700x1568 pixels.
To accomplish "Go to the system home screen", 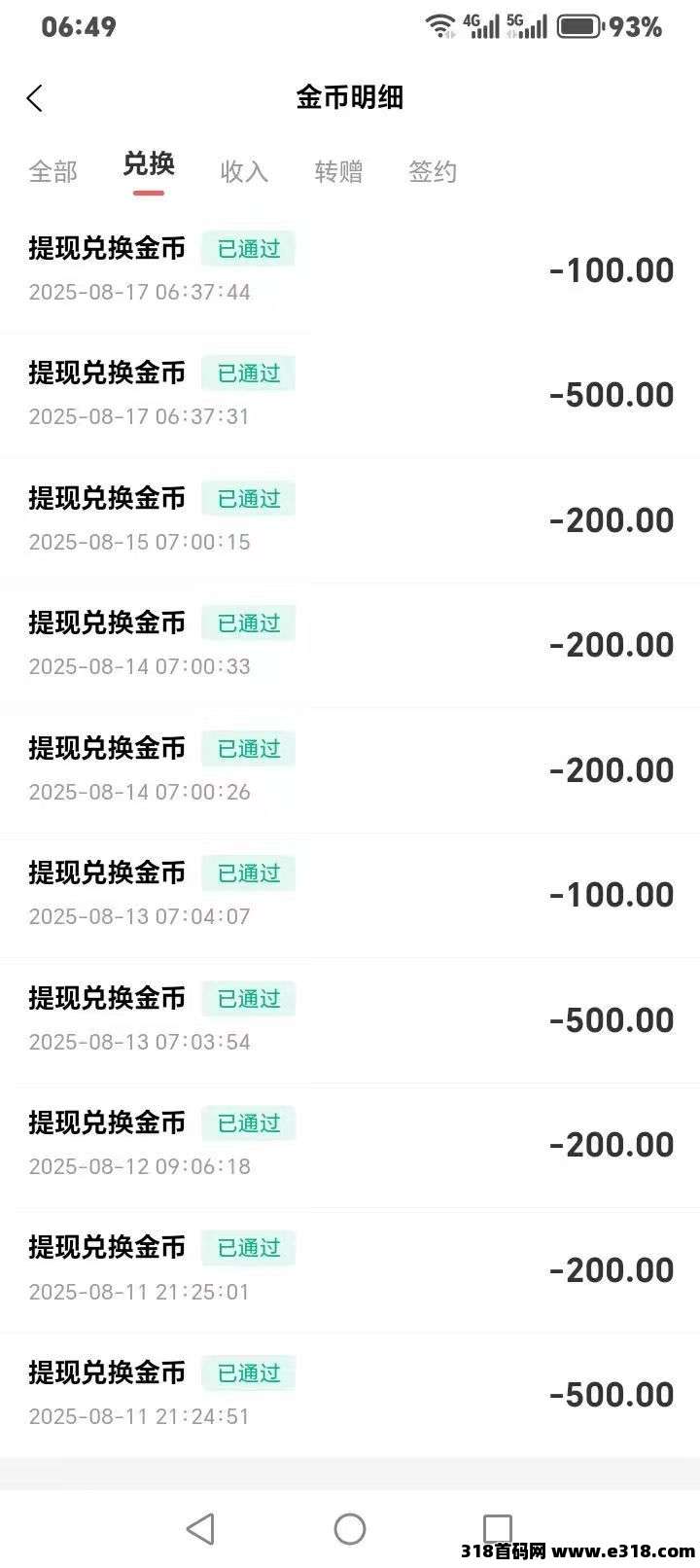I will coord(350,1529).
